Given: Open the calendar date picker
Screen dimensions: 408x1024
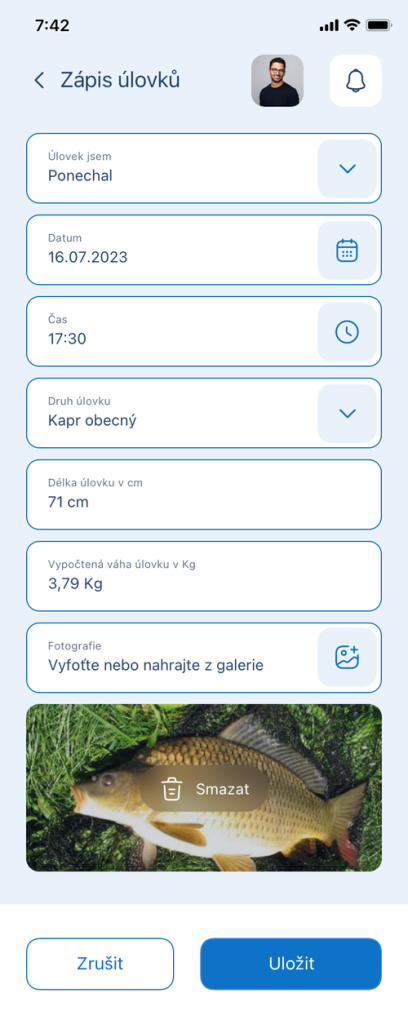Looking at the screenshot, I should 347,250.
